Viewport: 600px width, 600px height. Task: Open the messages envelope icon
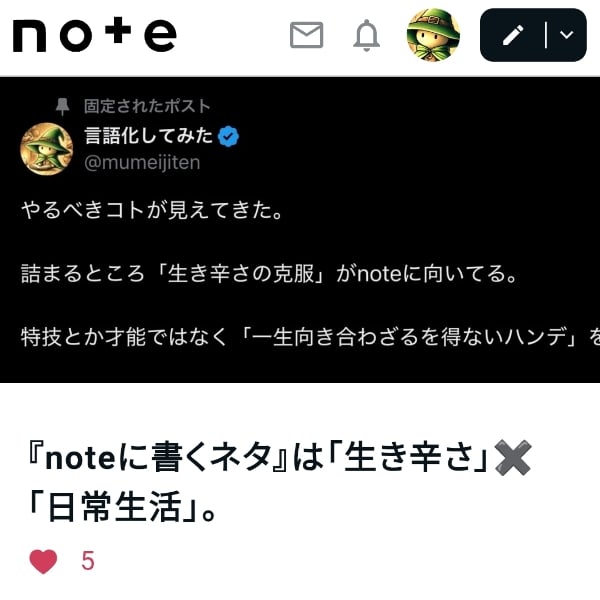[x=306, y=36]
